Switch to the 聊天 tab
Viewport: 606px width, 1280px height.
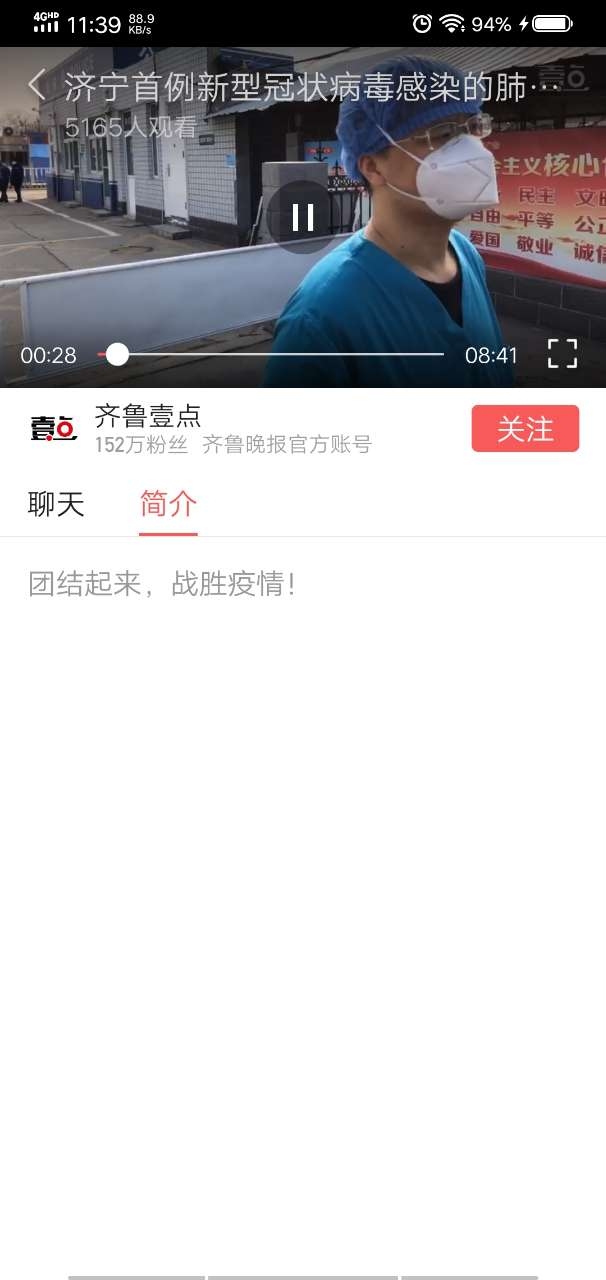[x=56, y=504]
